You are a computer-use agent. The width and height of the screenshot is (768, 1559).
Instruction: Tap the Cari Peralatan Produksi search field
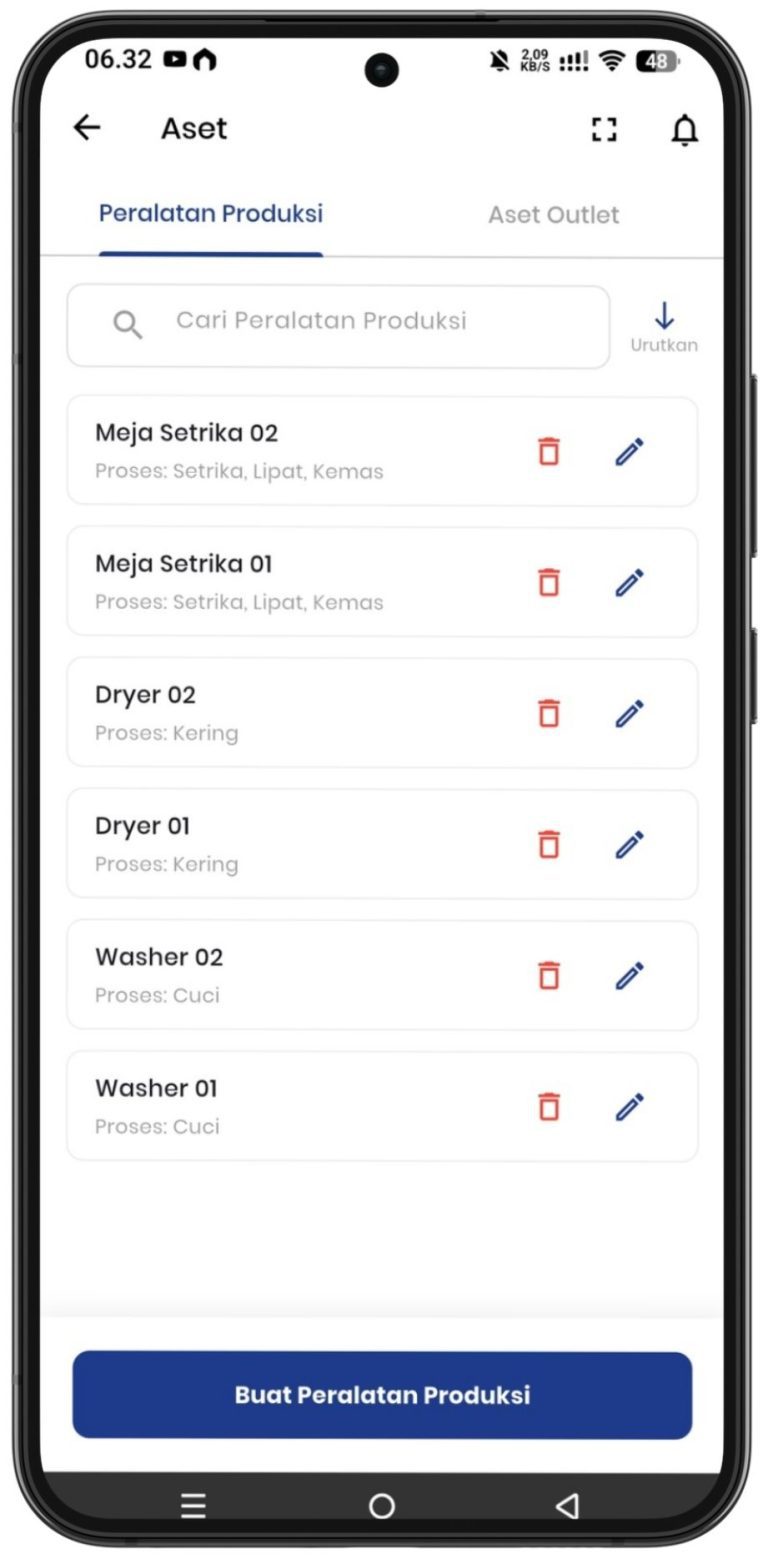338,326
